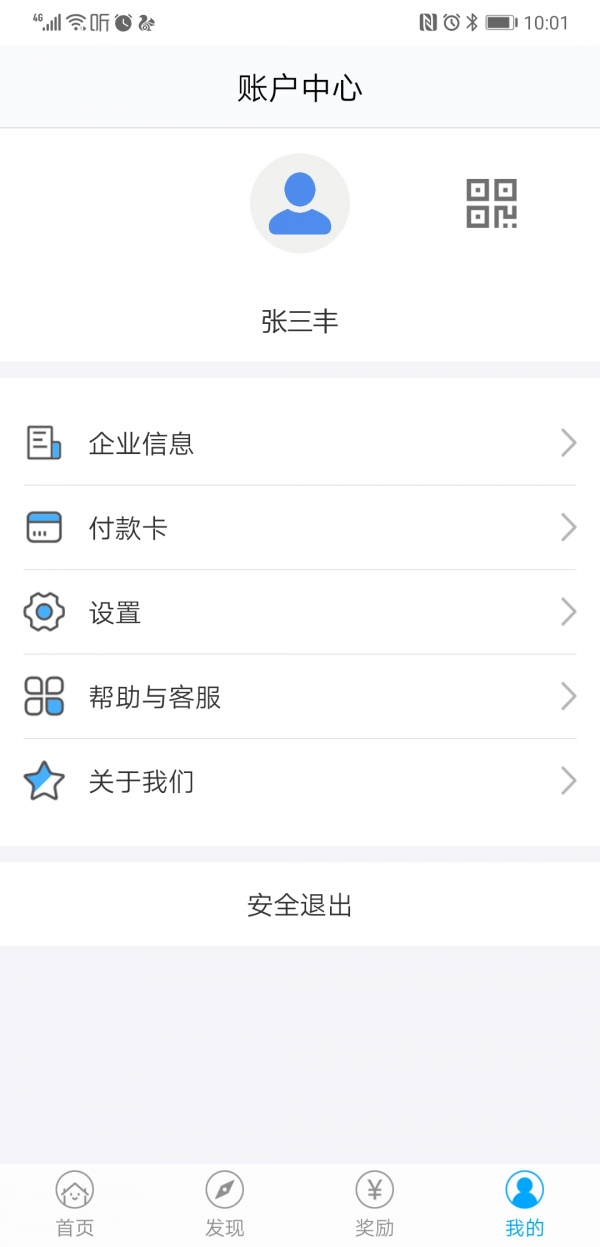Switch to the 发现 tab

coord(225,1203)
